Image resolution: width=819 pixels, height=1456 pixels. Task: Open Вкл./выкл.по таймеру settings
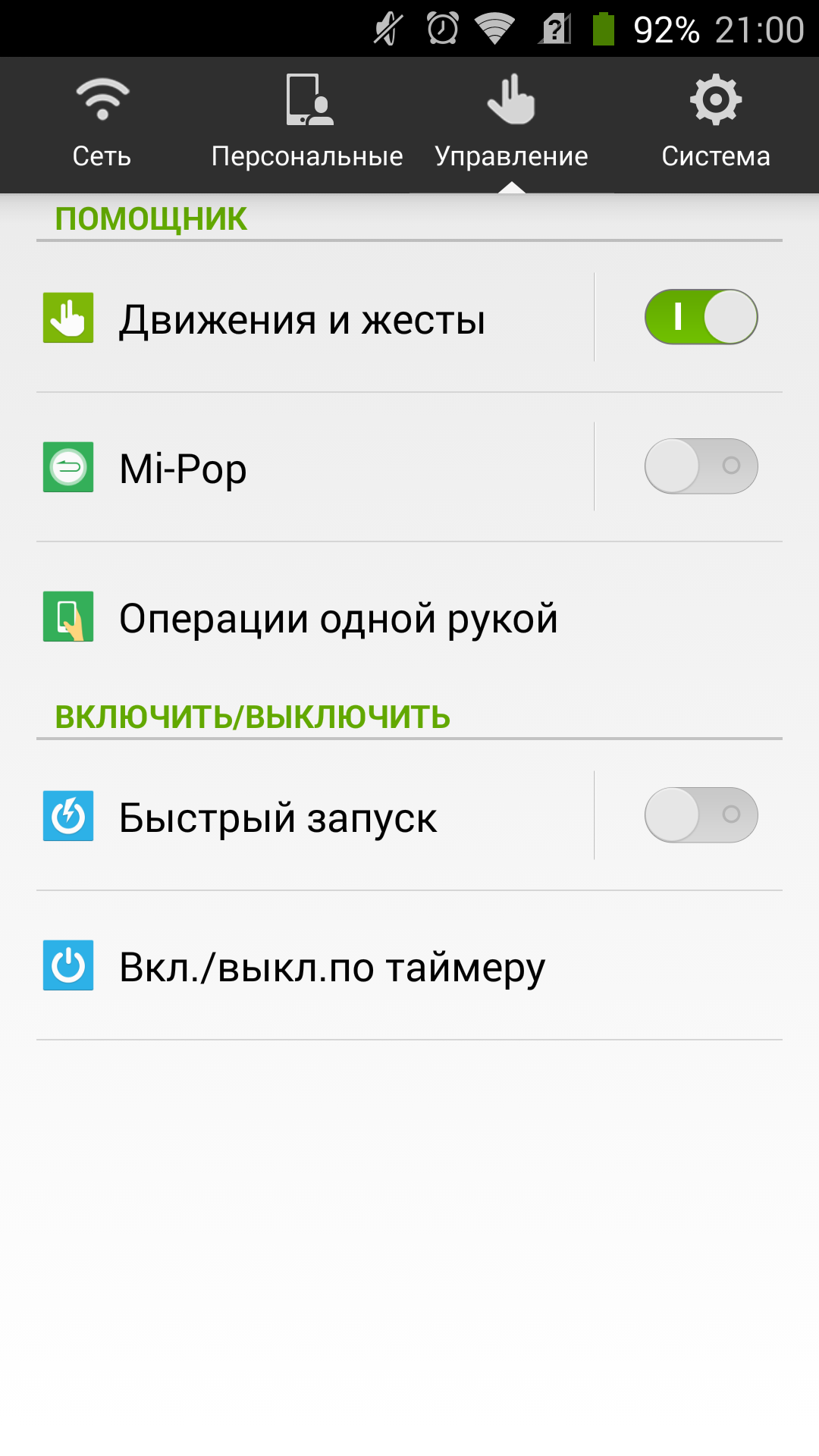click(409, 966)
